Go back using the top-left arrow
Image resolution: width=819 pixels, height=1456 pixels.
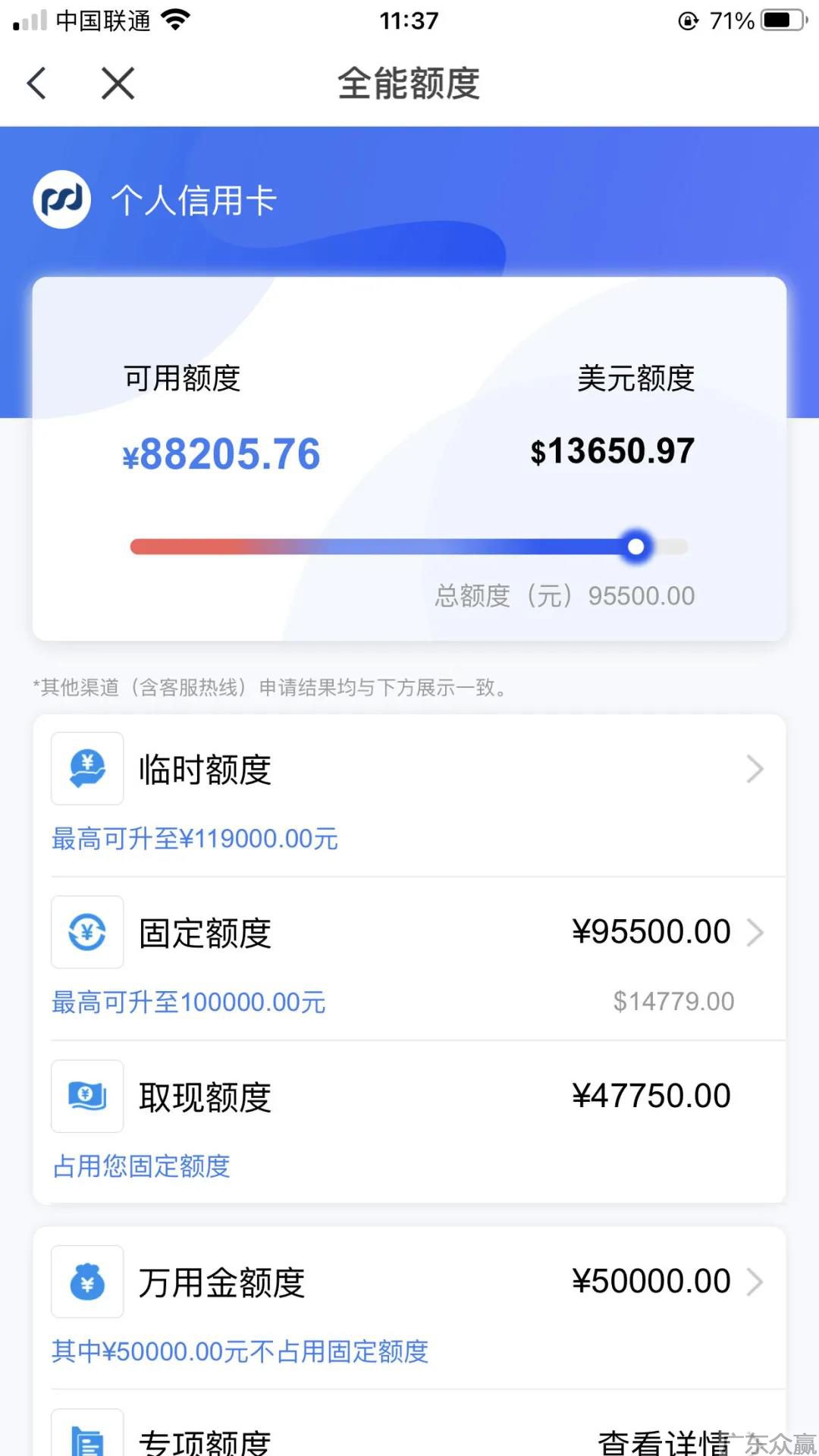(x=36, y=83)
